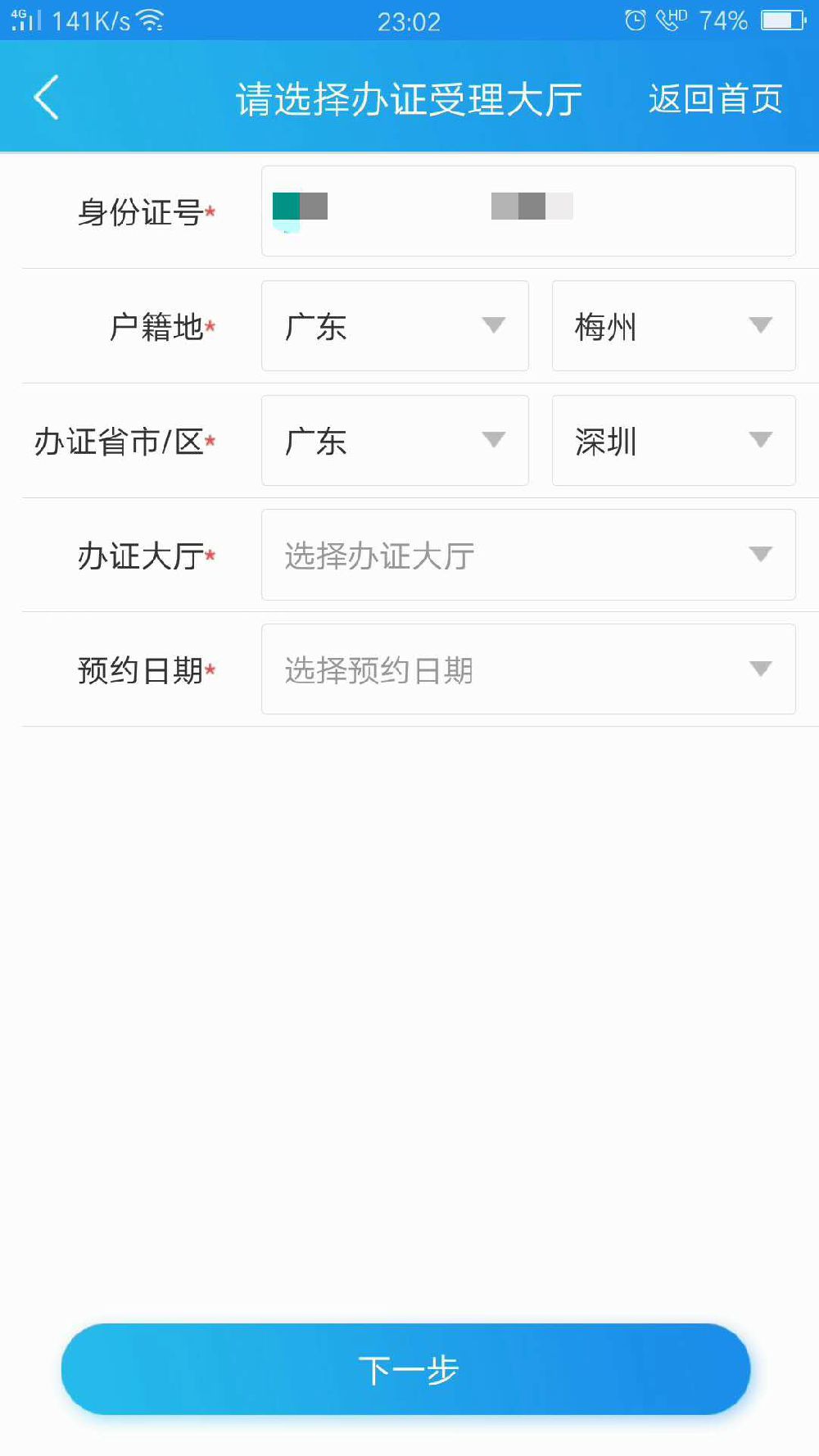Tap the 下一步 button
The image size is (819, 1456).
pyautogui.click(x=406, y=1369)
